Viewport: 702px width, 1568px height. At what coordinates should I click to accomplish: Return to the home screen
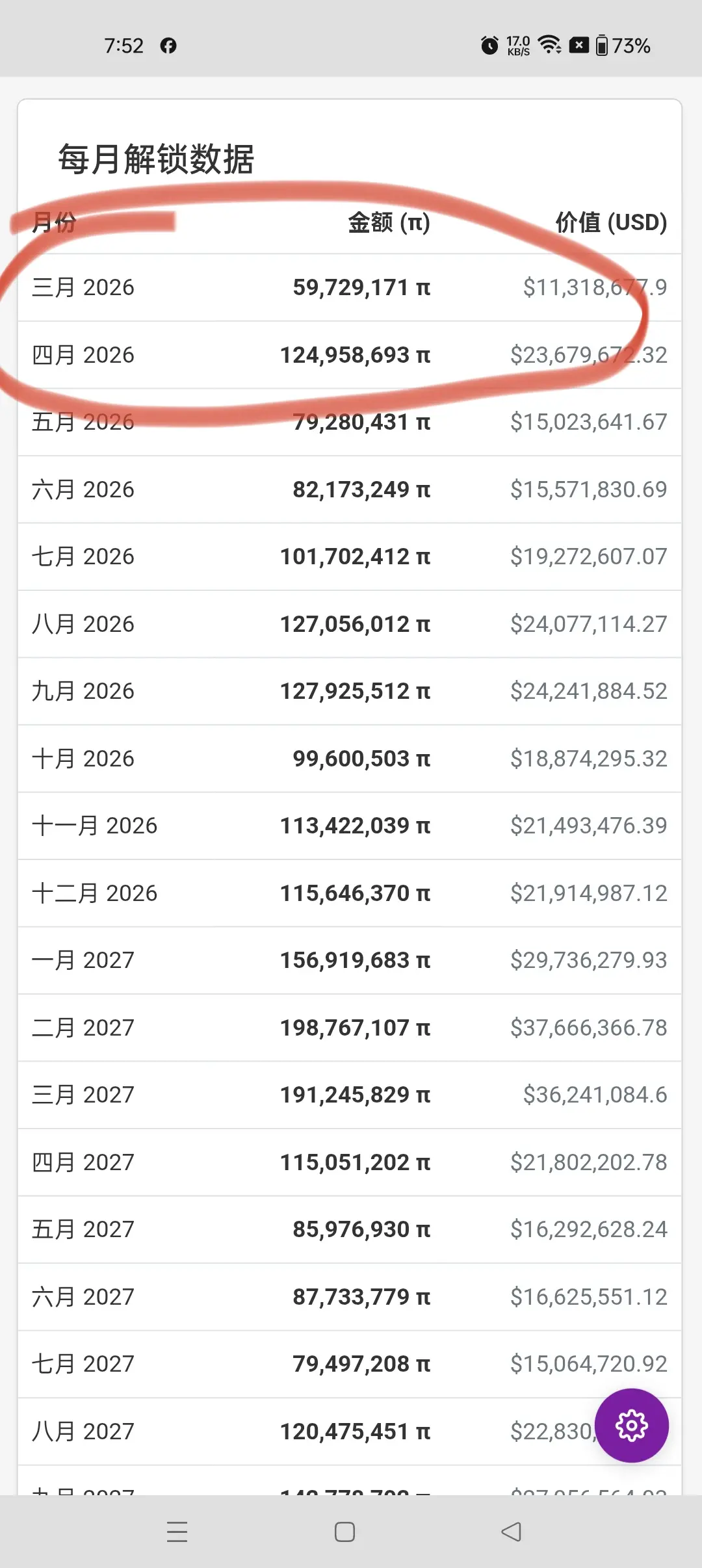(x=344, y=1532)
